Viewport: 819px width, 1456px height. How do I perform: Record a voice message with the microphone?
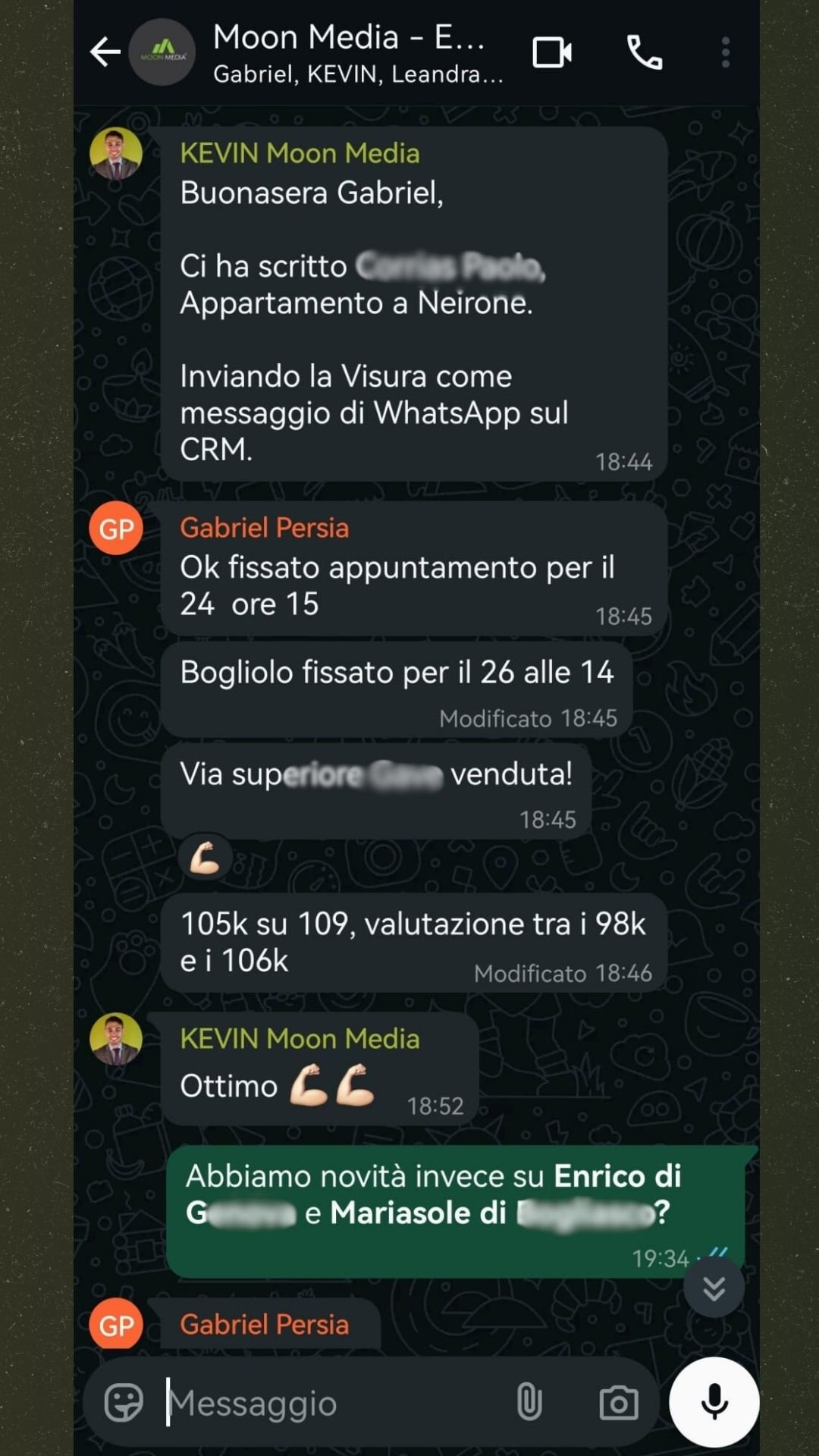tap(714, 1401)
